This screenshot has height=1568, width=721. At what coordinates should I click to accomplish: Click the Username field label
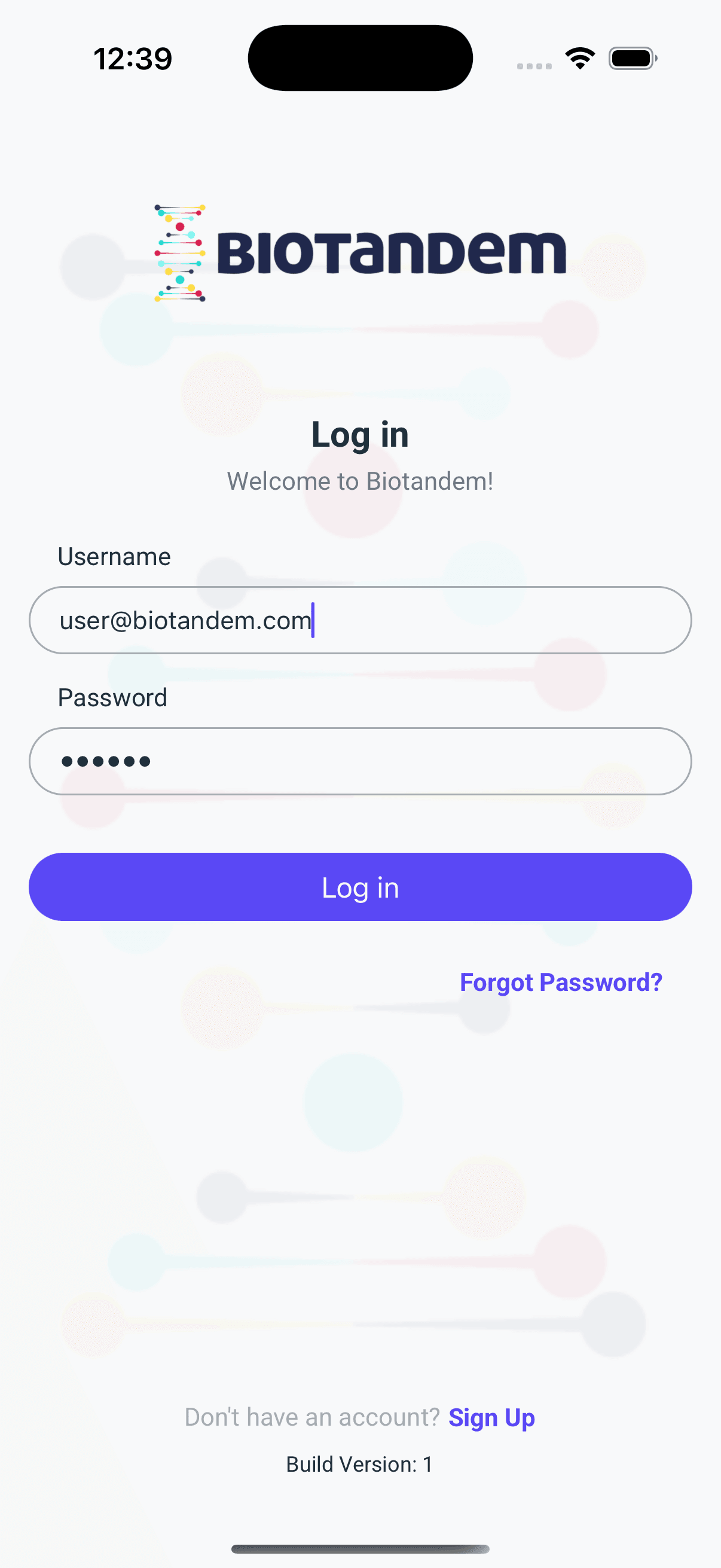point(113,555)
